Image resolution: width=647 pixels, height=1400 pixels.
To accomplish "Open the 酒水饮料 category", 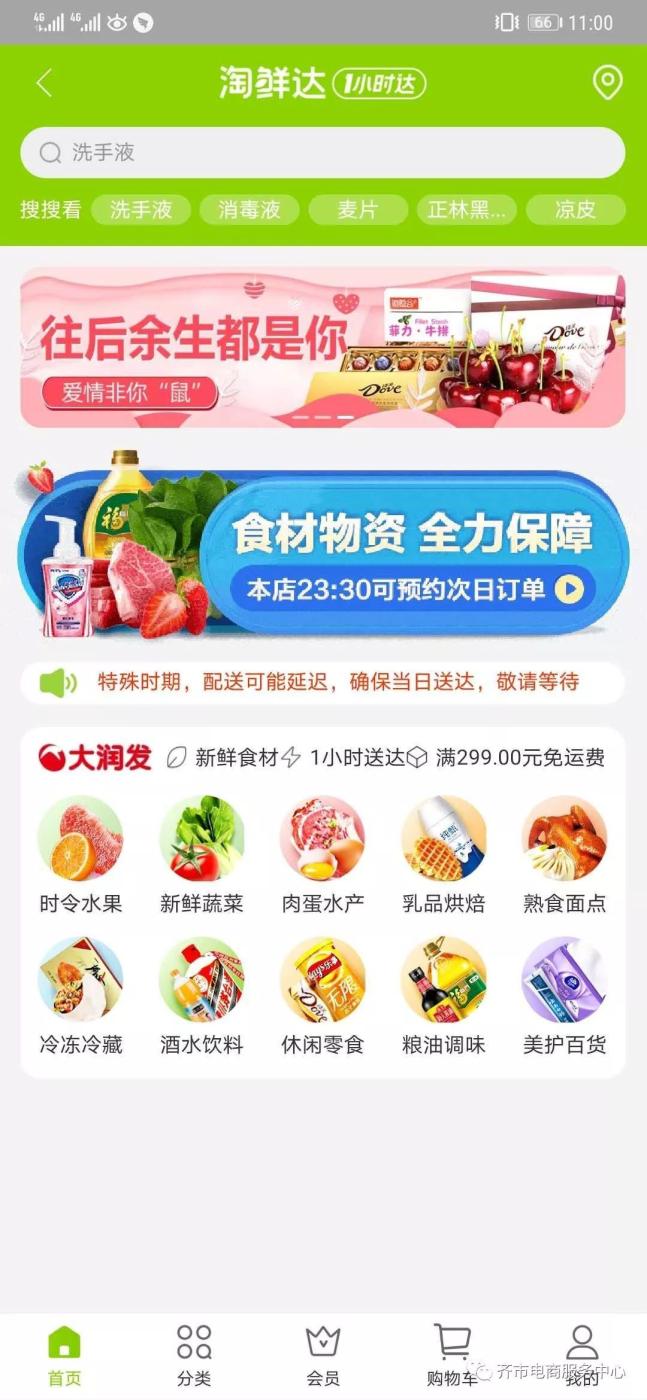I will click(x=201, y=997).
